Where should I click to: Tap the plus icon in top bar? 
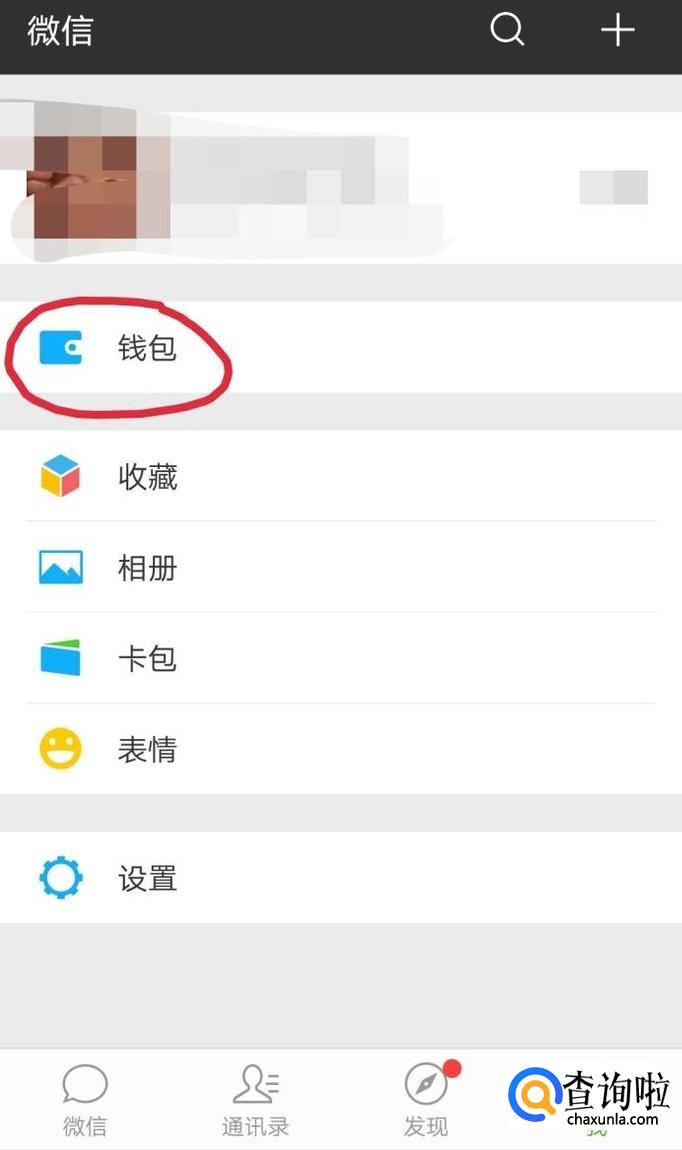coord(617,30)
